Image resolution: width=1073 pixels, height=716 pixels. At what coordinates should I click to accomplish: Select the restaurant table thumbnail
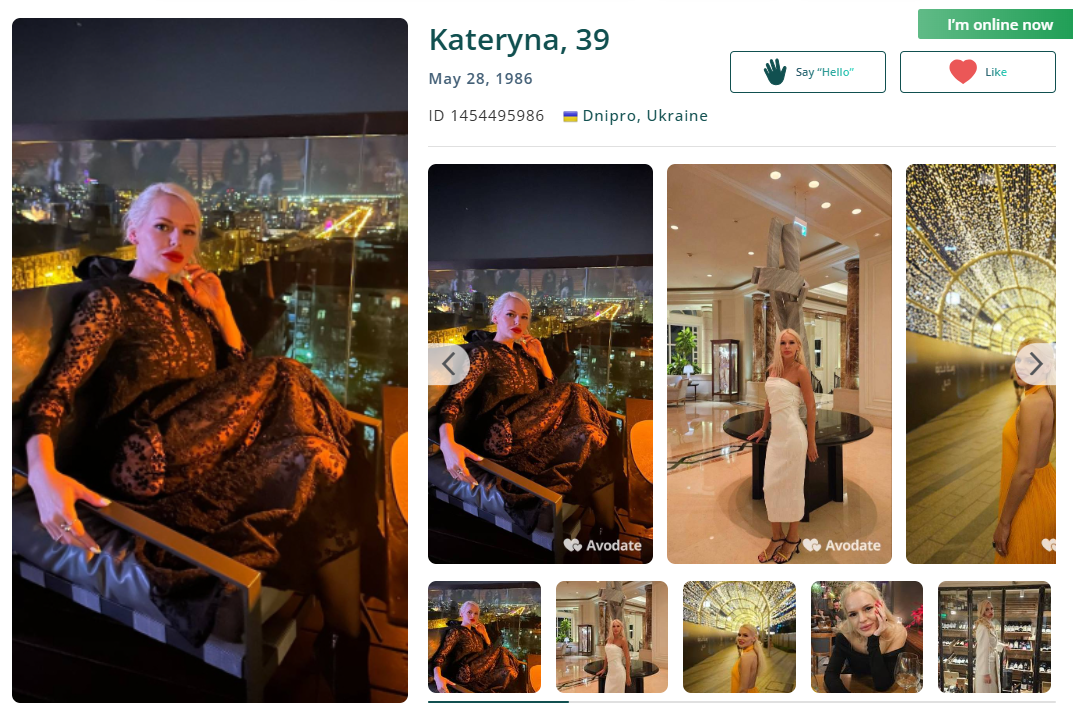click(866, 637)
